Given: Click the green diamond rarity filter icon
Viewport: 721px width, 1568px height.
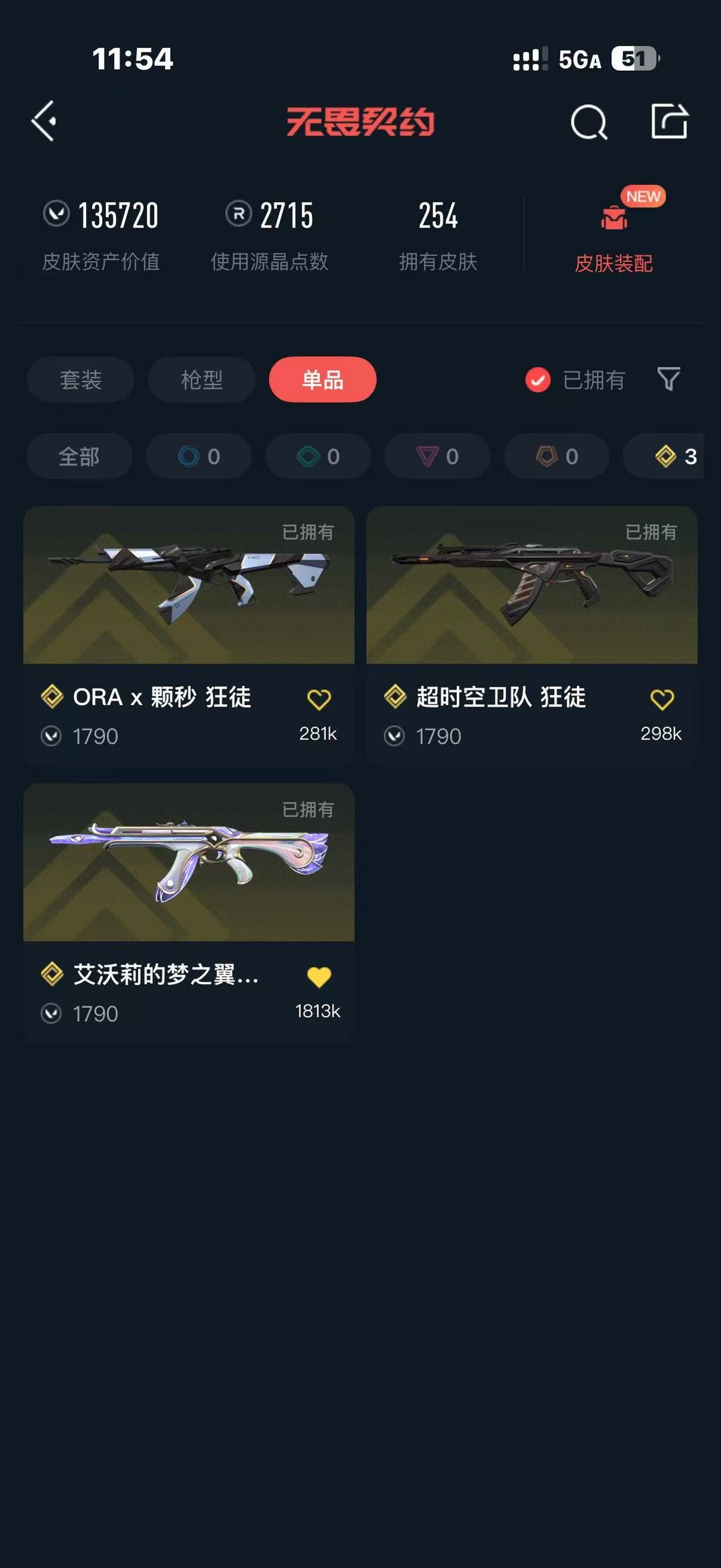Looking at the screenshot, I should [x=306, y=456].
